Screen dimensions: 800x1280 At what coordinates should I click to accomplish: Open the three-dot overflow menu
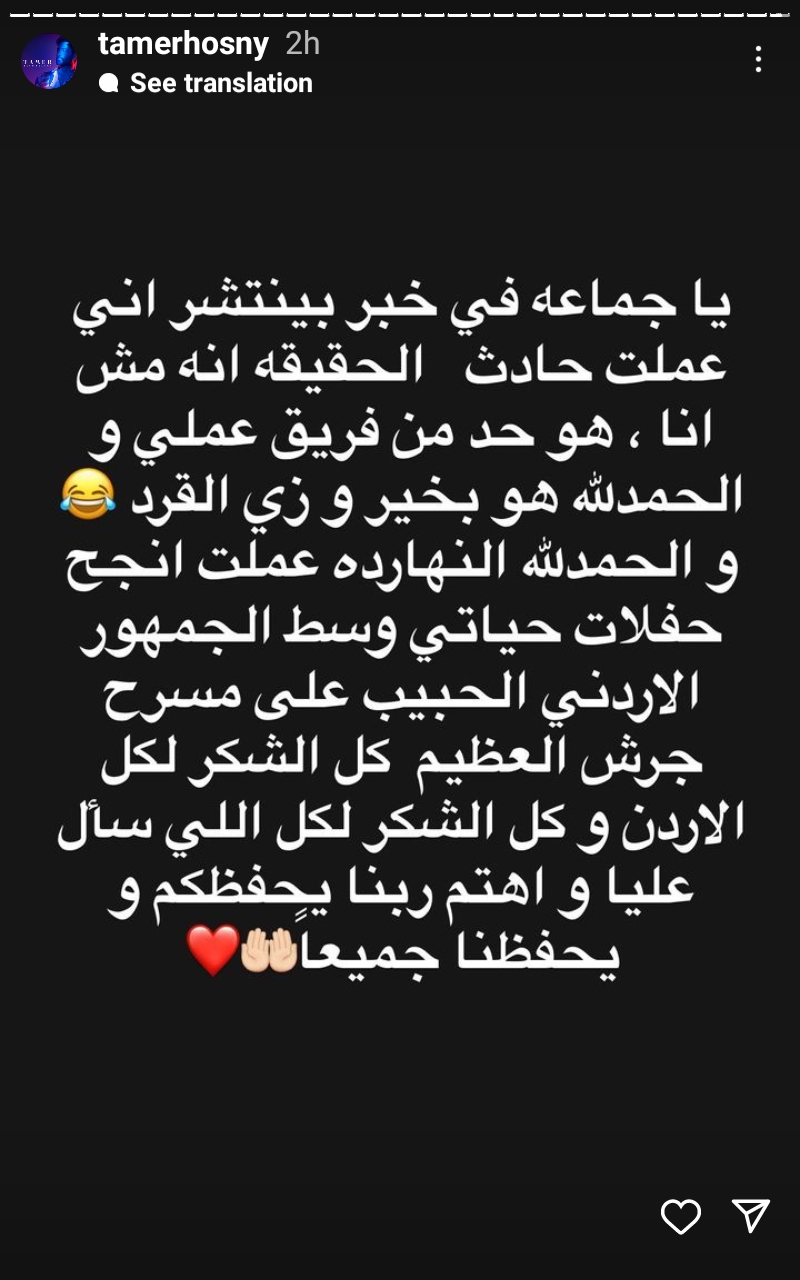[x=758, y=60]
